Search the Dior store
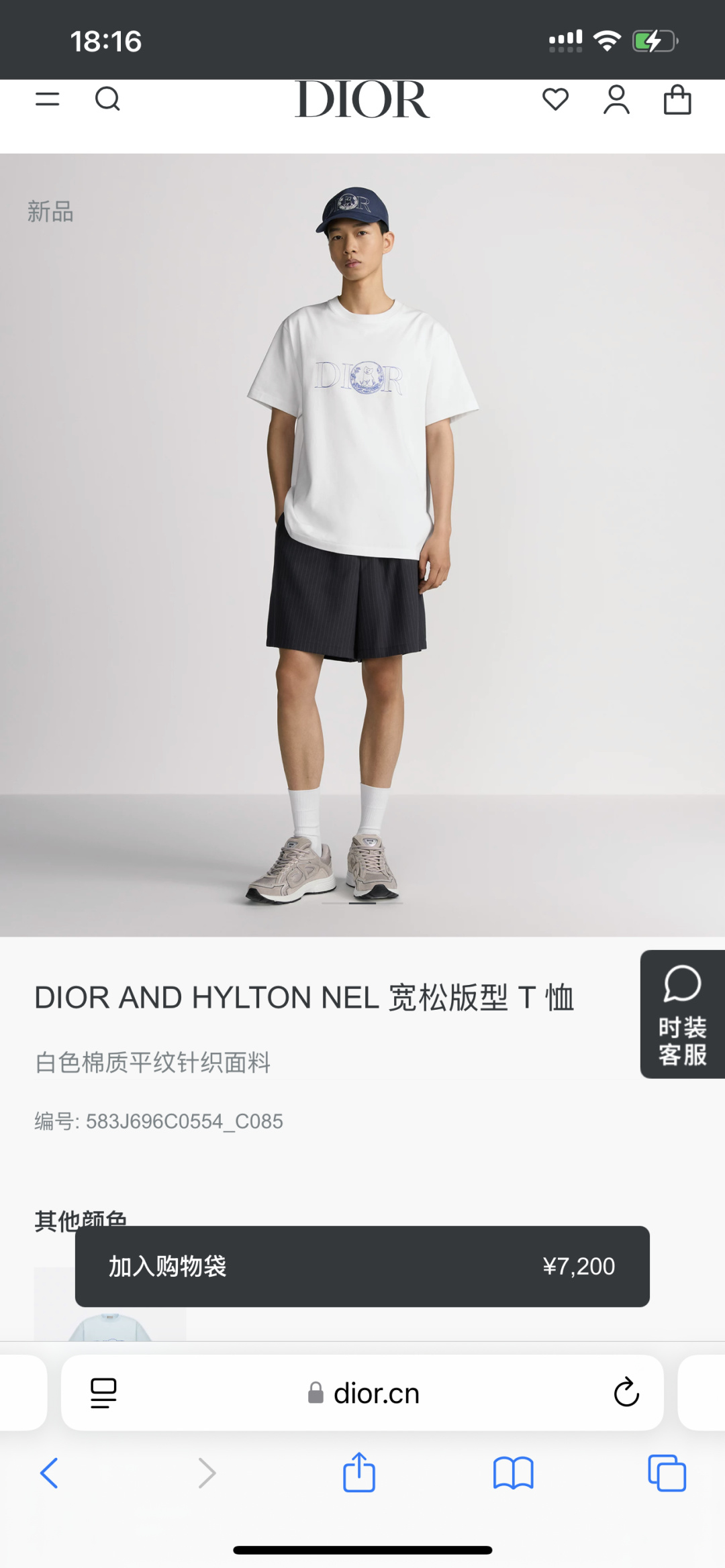This screenshot has height=1568, width=725. point(107,99)
